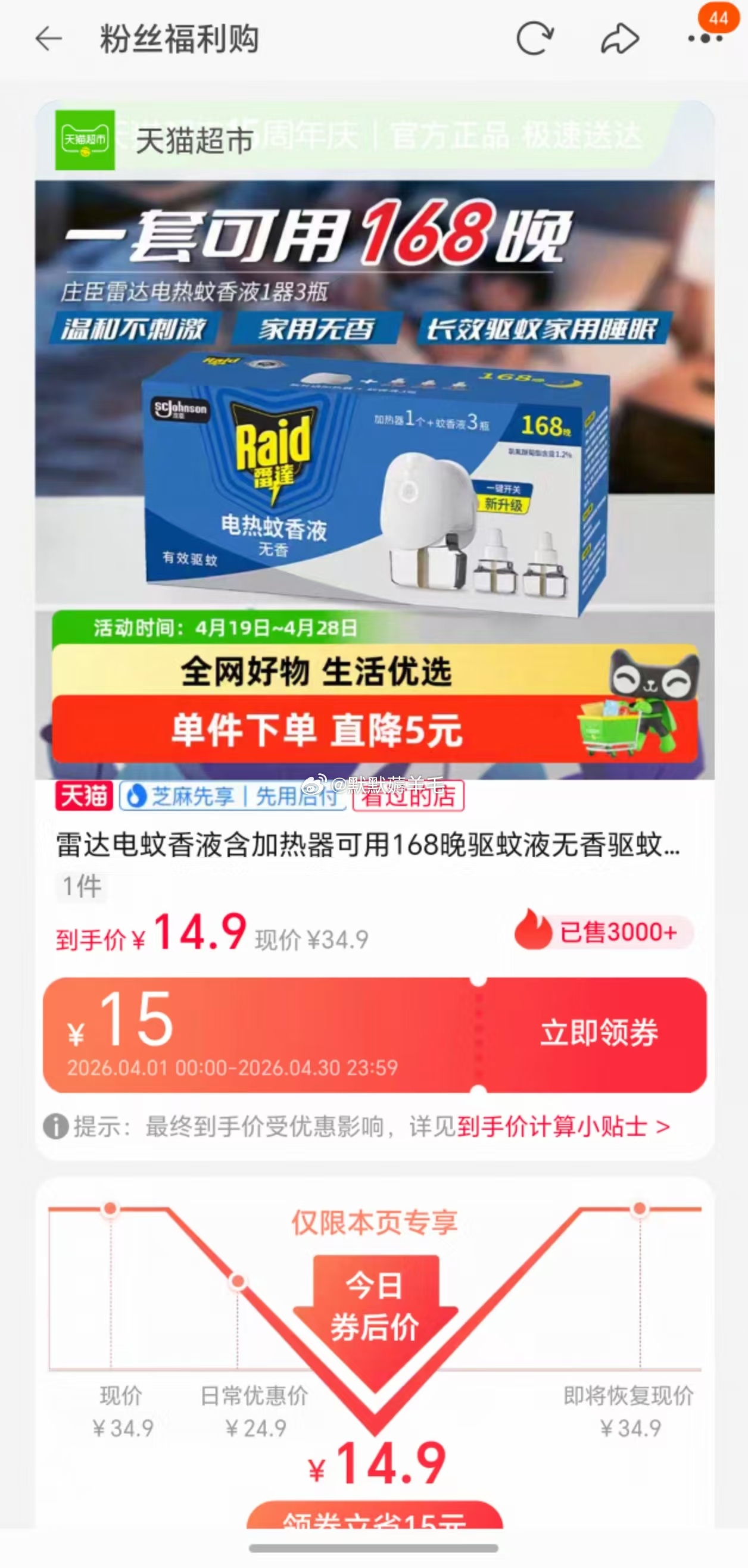Open the overflow menu
Viewport: 748px width, 1568px height.
tap(705, 39)
